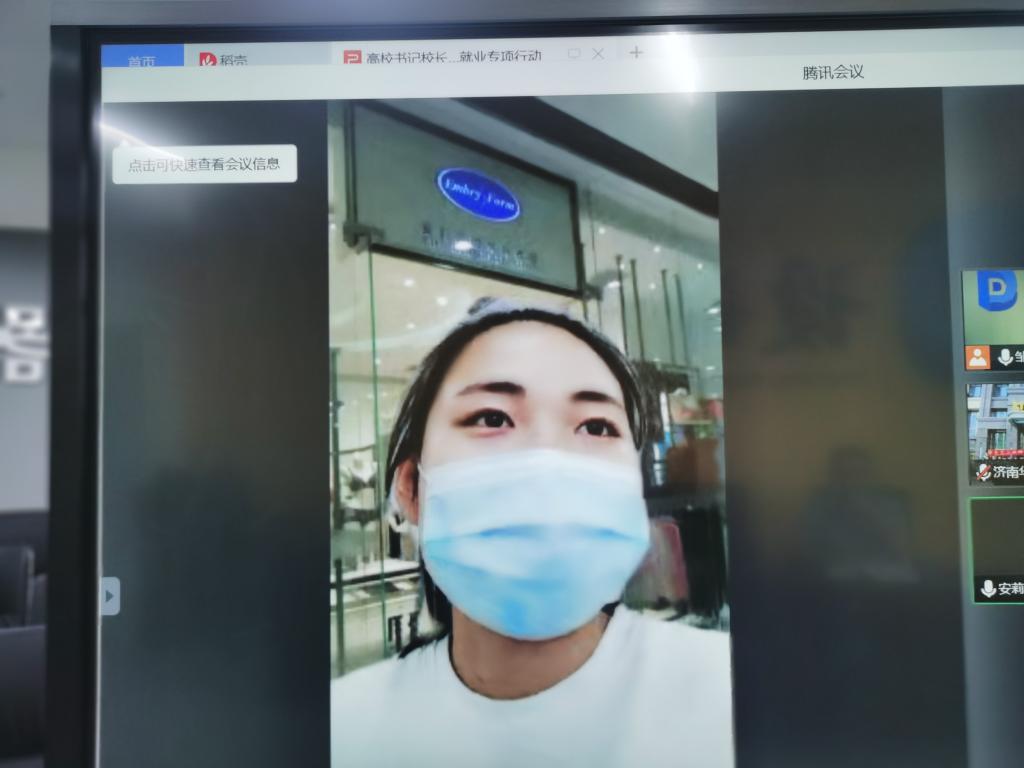Open the 济南 participant video tile
Image resolution: width=1024 pixels, height=768 pixels.
coord(996,432)
